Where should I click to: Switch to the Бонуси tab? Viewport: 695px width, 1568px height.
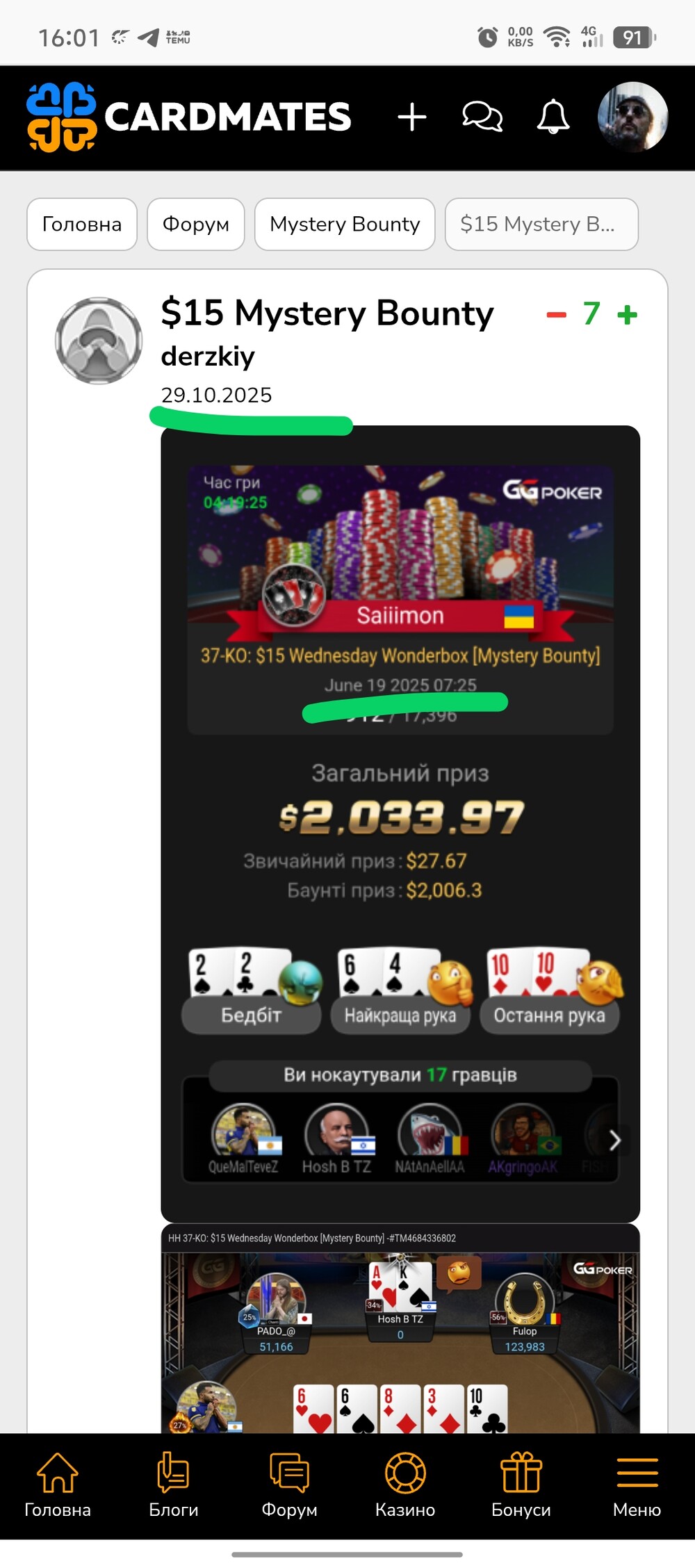pyautogui.click(x=521, y=1486)
